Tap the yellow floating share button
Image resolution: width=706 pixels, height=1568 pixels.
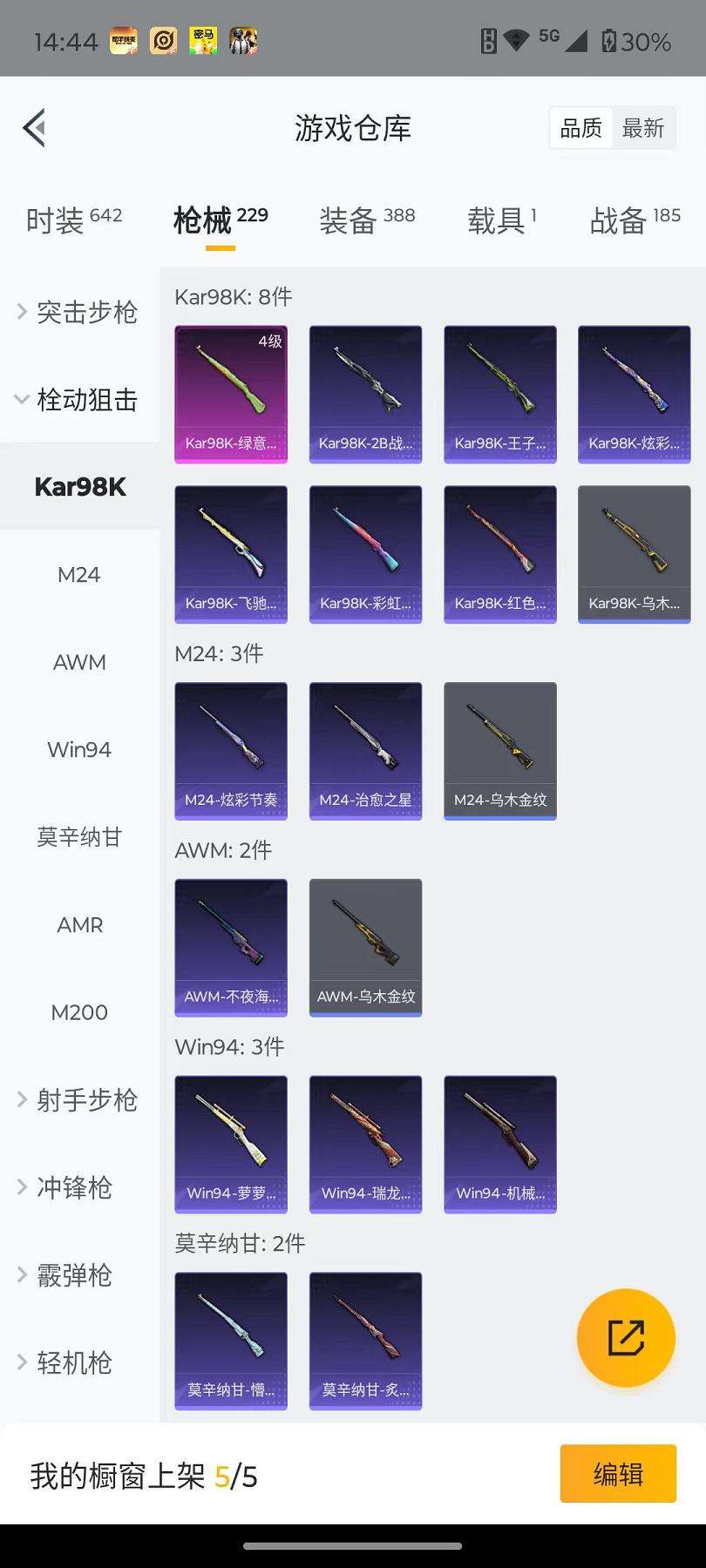(x=626, y=1337)
